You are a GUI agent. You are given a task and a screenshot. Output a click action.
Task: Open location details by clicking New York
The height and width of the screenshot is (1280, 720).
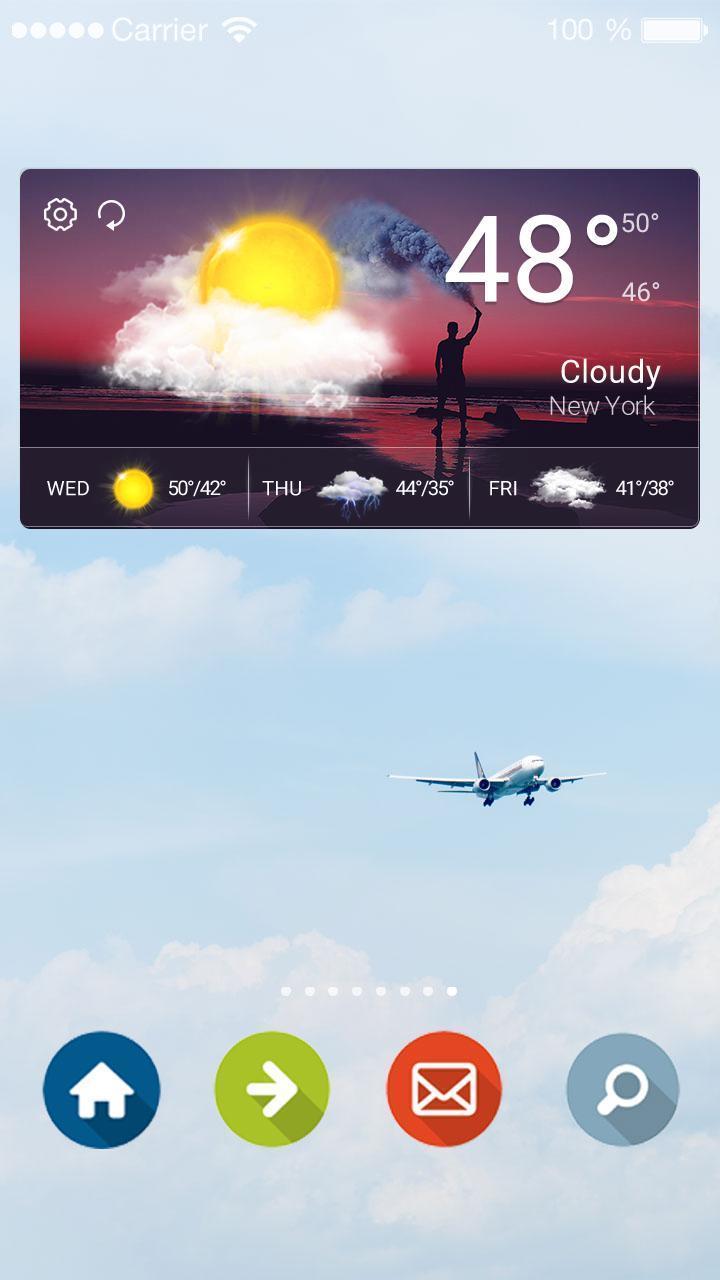[x=602, y=406]
